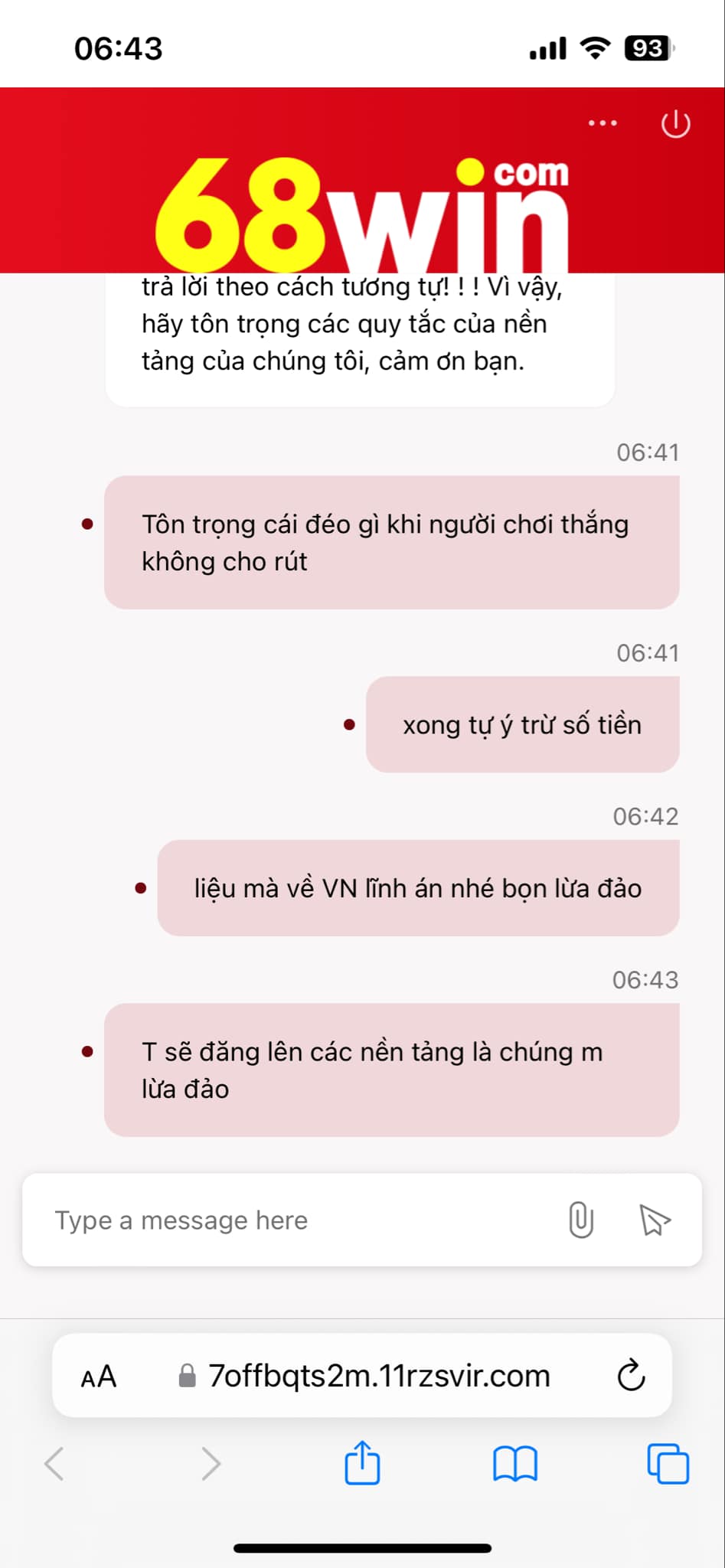725x1568 pixels.
Task: Go back to the previous page
Action: tap(54, 1464)
